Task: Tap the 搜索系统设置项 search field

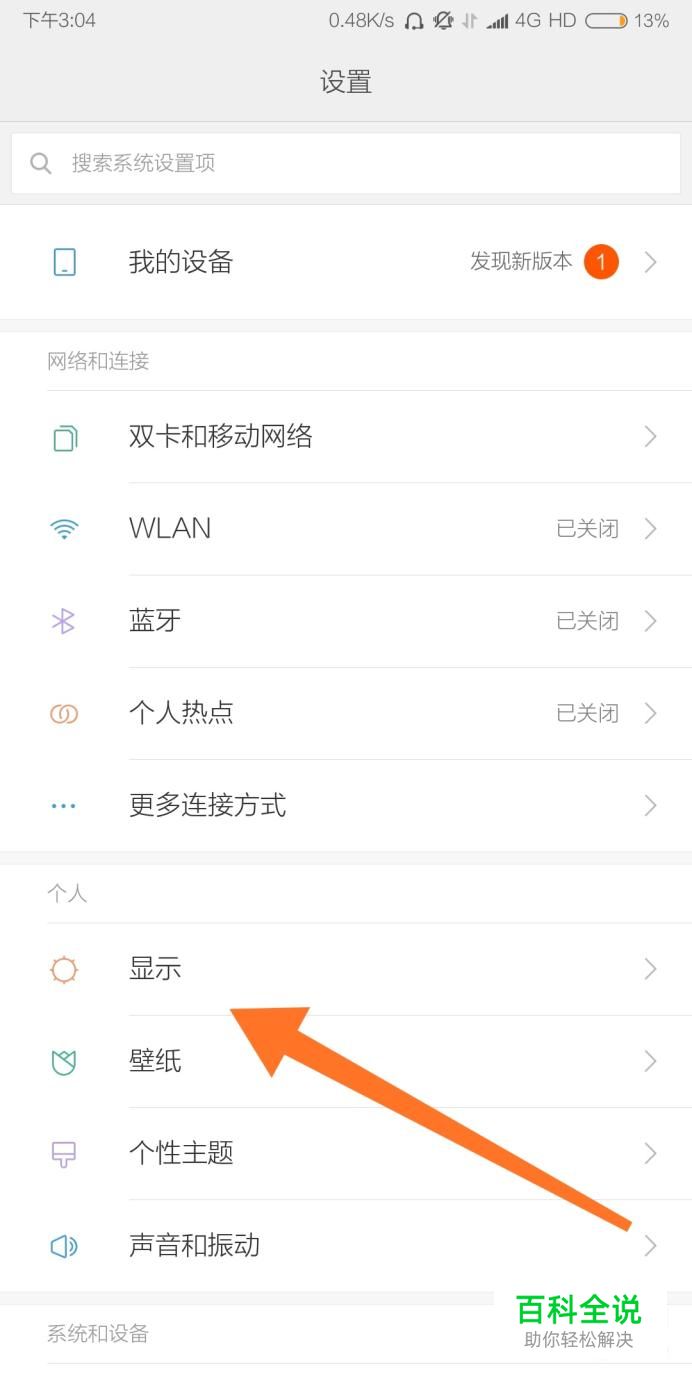Action: [x=346, y=163]
